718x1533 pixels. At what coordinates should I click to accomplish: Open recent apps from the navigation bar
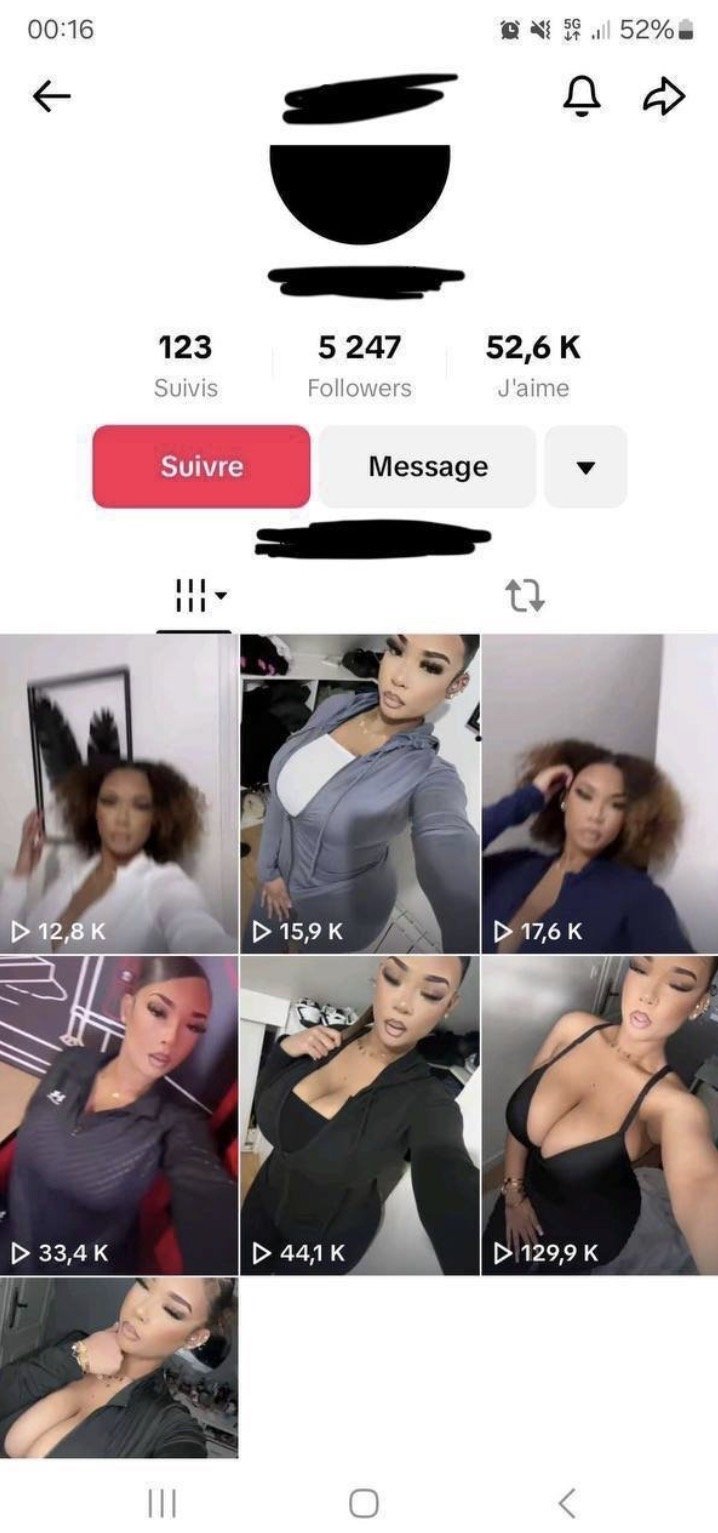(161, 1502)
